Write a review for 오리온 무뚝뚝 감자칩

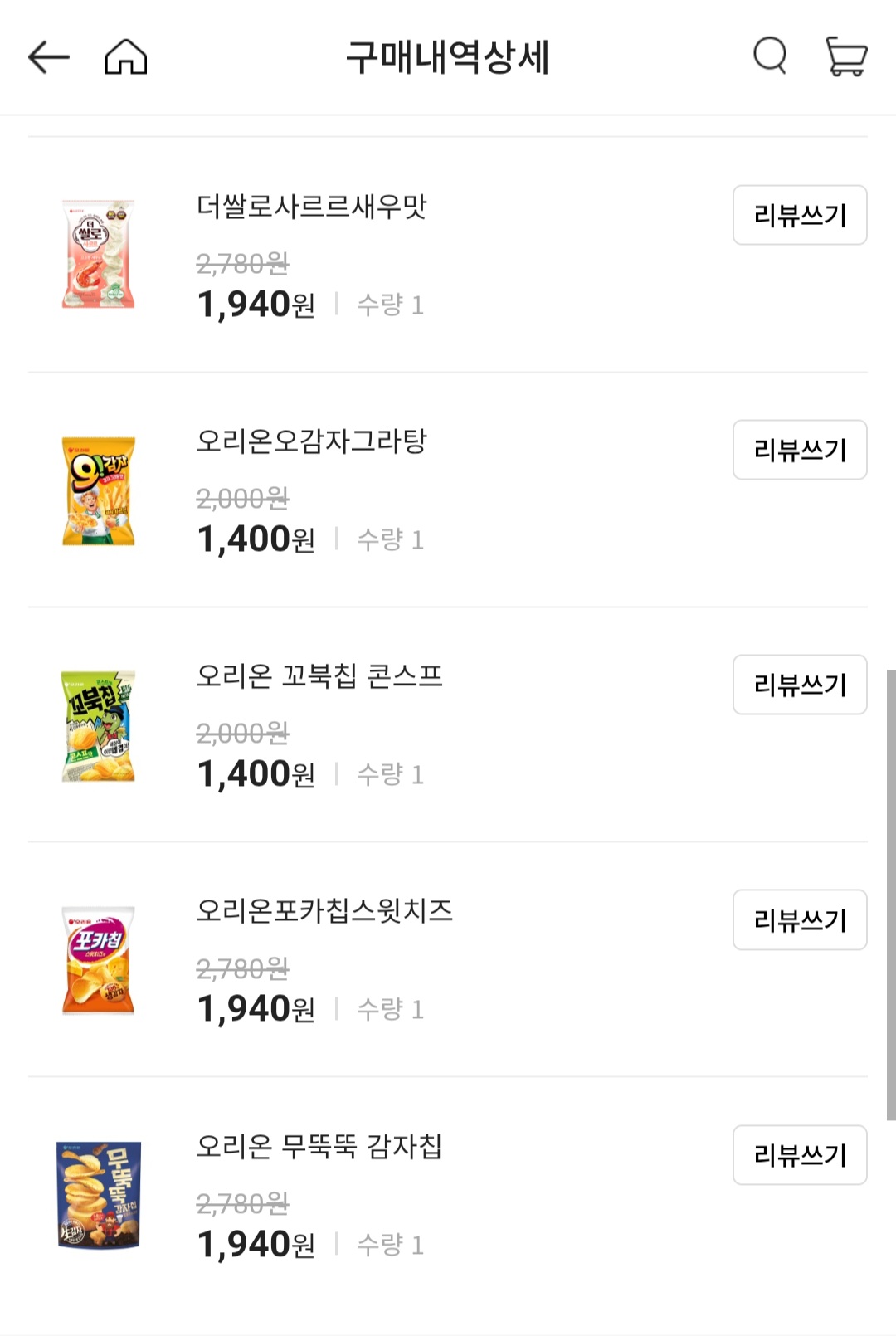[799, 1153]
